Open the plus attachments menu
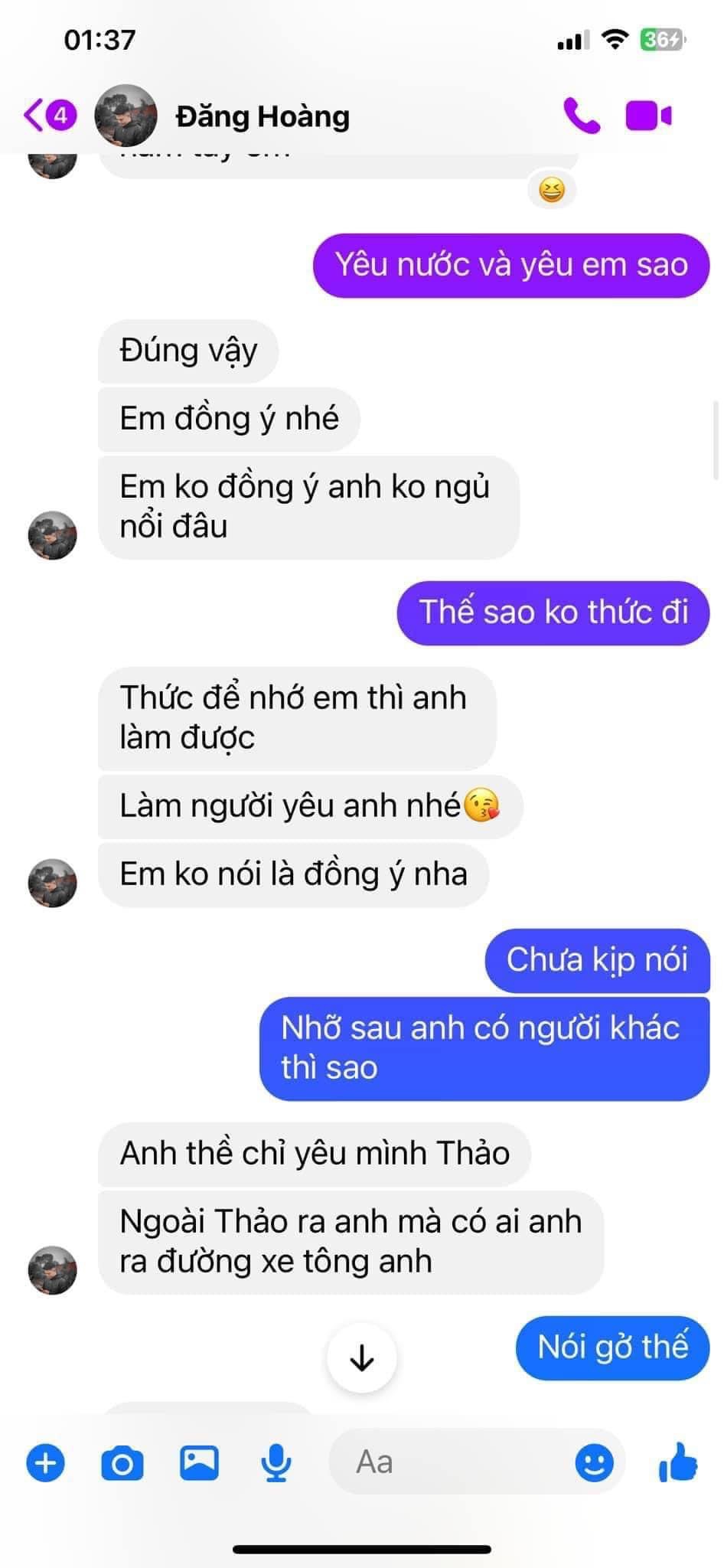Screen dimensions: 724x1568 46,1463
